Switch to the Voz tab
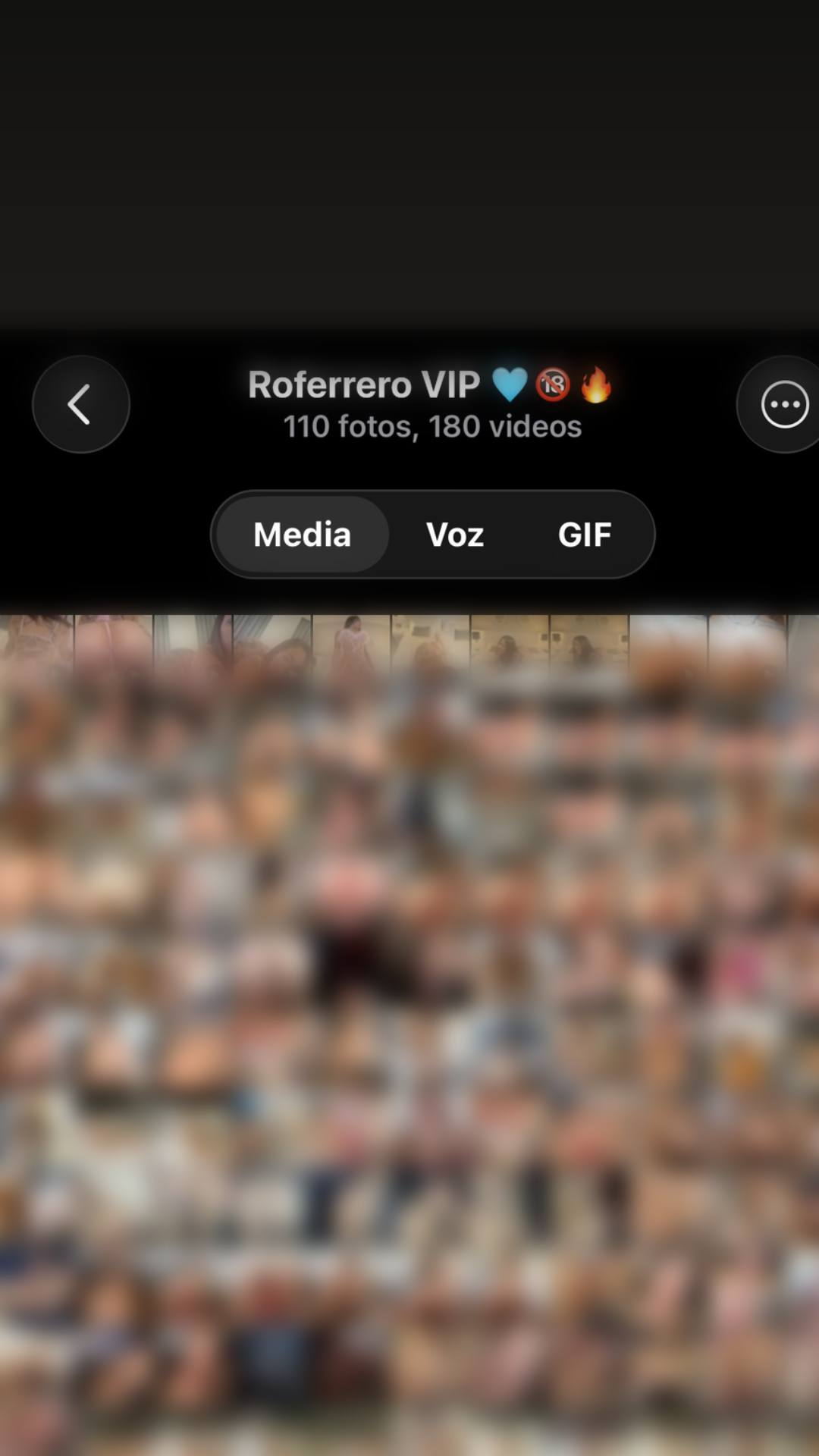 [x=455, y=535]
